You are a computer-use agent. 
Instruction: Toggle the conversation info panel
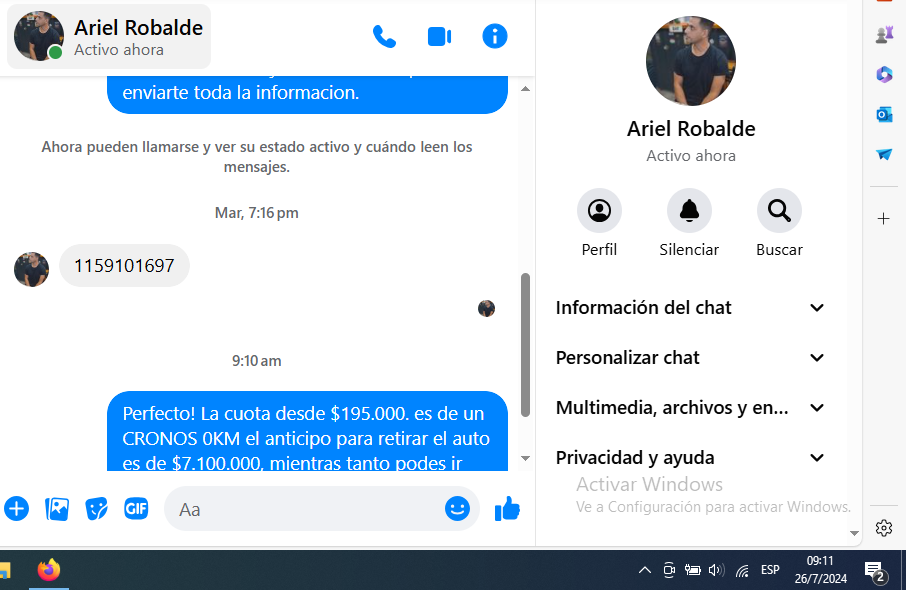click(x=495, y=37)
